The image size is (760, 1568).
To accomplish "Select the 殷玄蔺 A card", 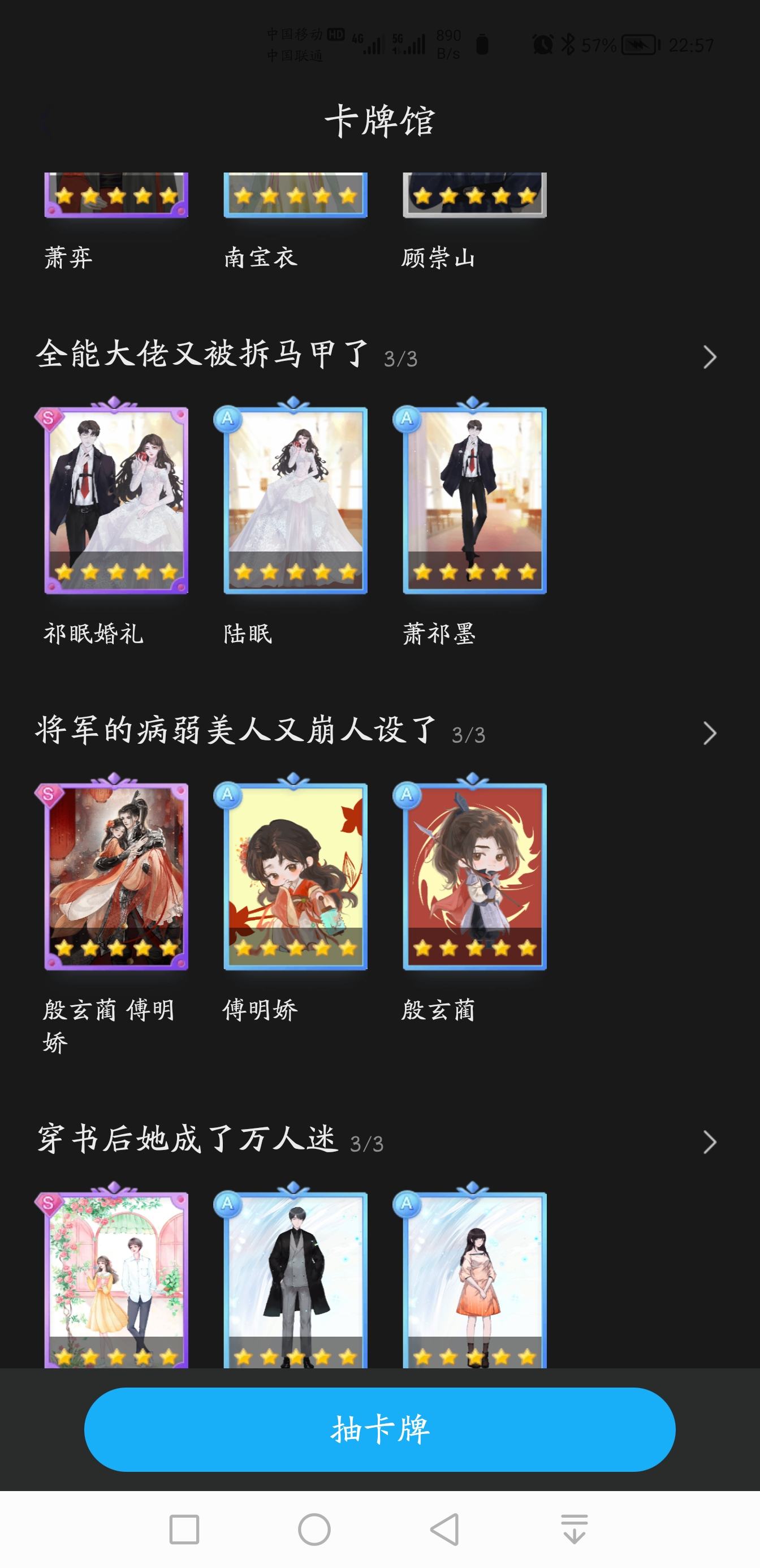I will click(x=474, y=877).
